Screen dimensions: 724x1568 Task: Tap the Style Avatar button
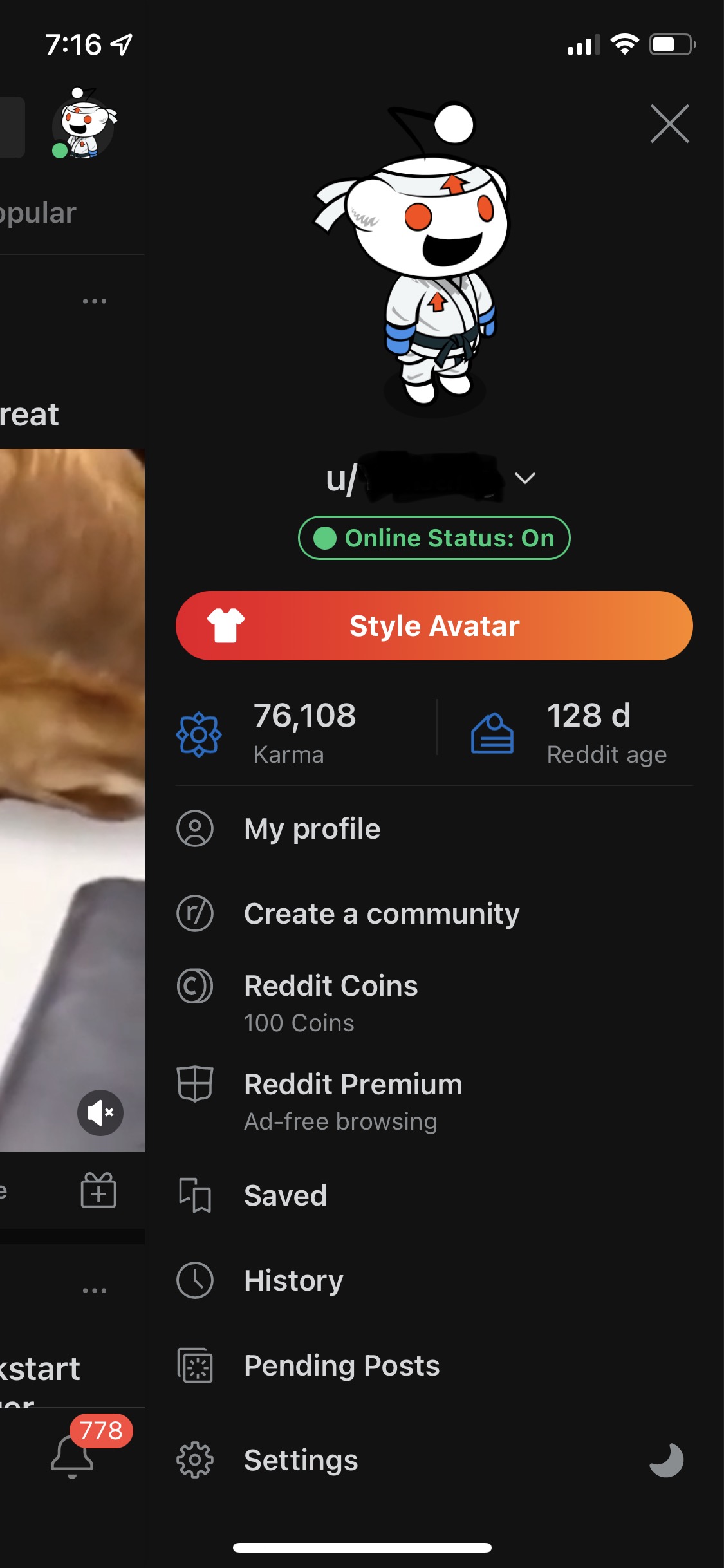(x=434, y=626)
